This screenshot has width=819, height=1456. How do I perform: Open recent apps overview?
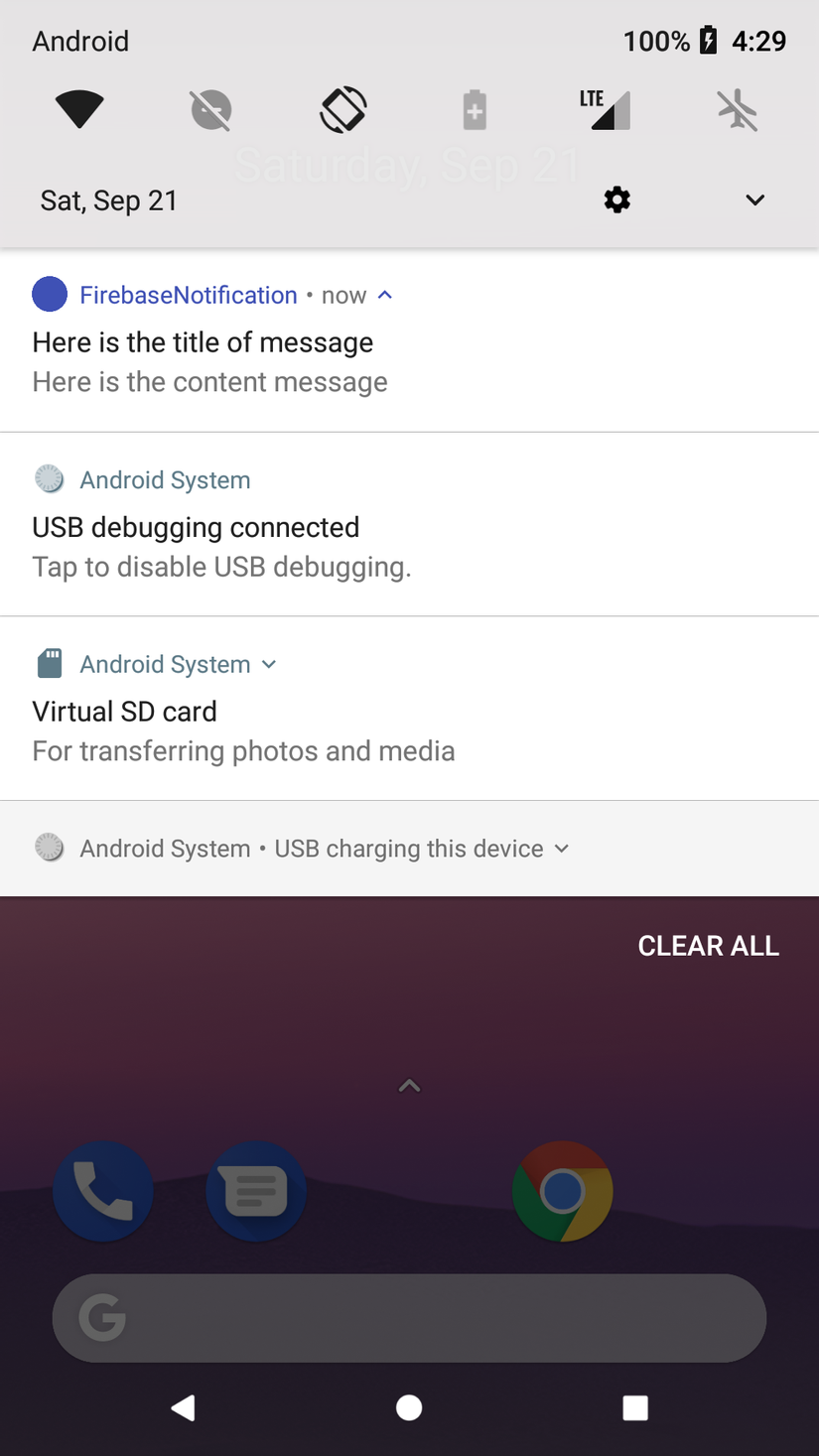point(635,1407)
